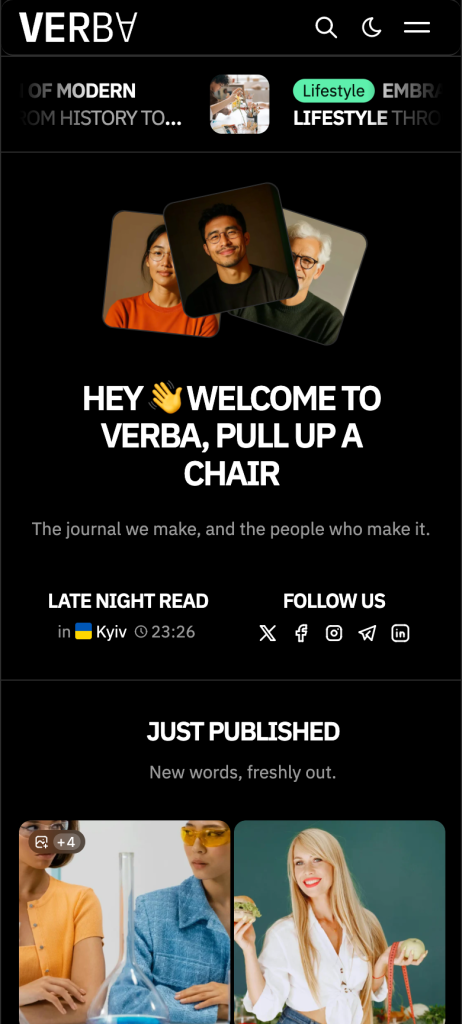Tap the VERBA logo to go home
The height and width of the screenshot is (1024, 462).
click(x=78, y=27)
